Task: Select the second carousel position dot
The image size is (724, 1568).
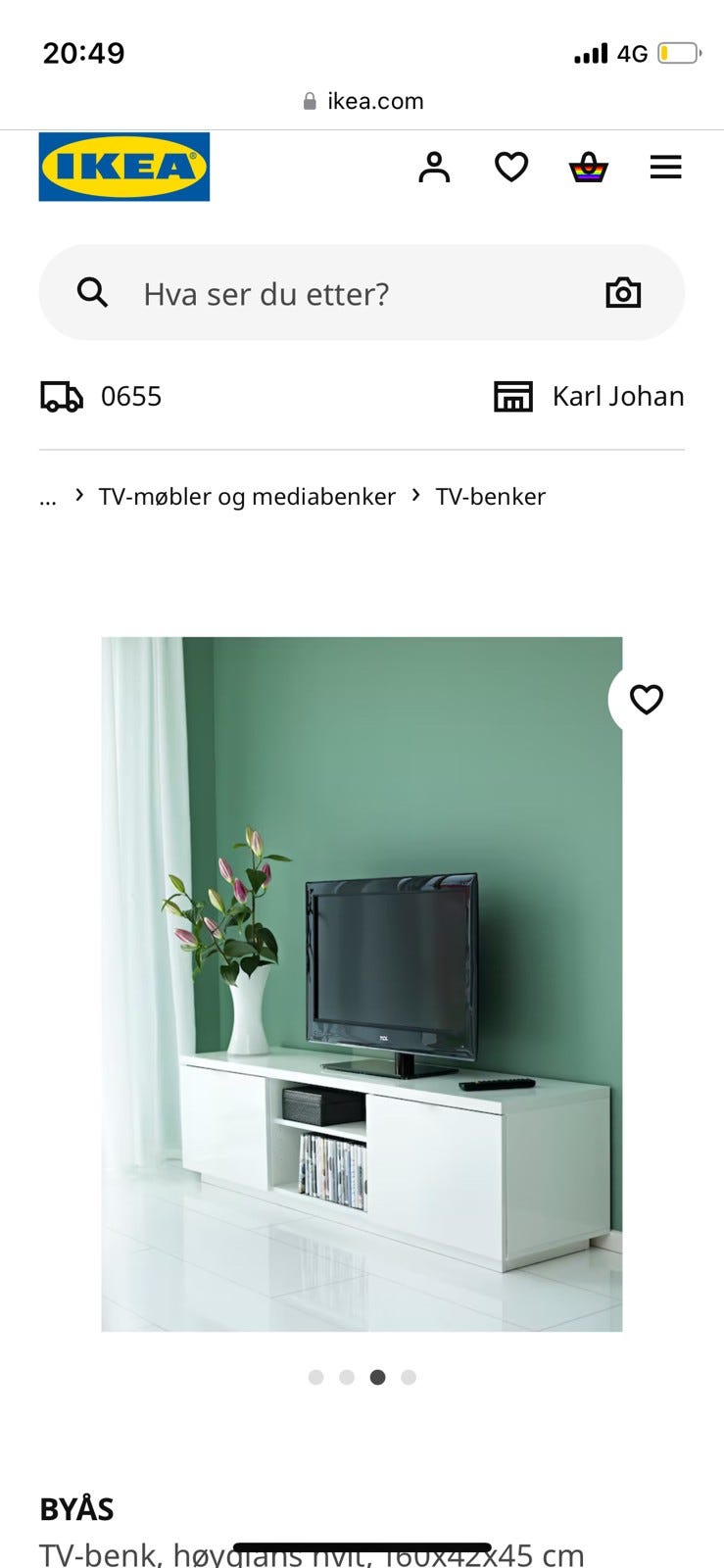Action: (347, 1377)
